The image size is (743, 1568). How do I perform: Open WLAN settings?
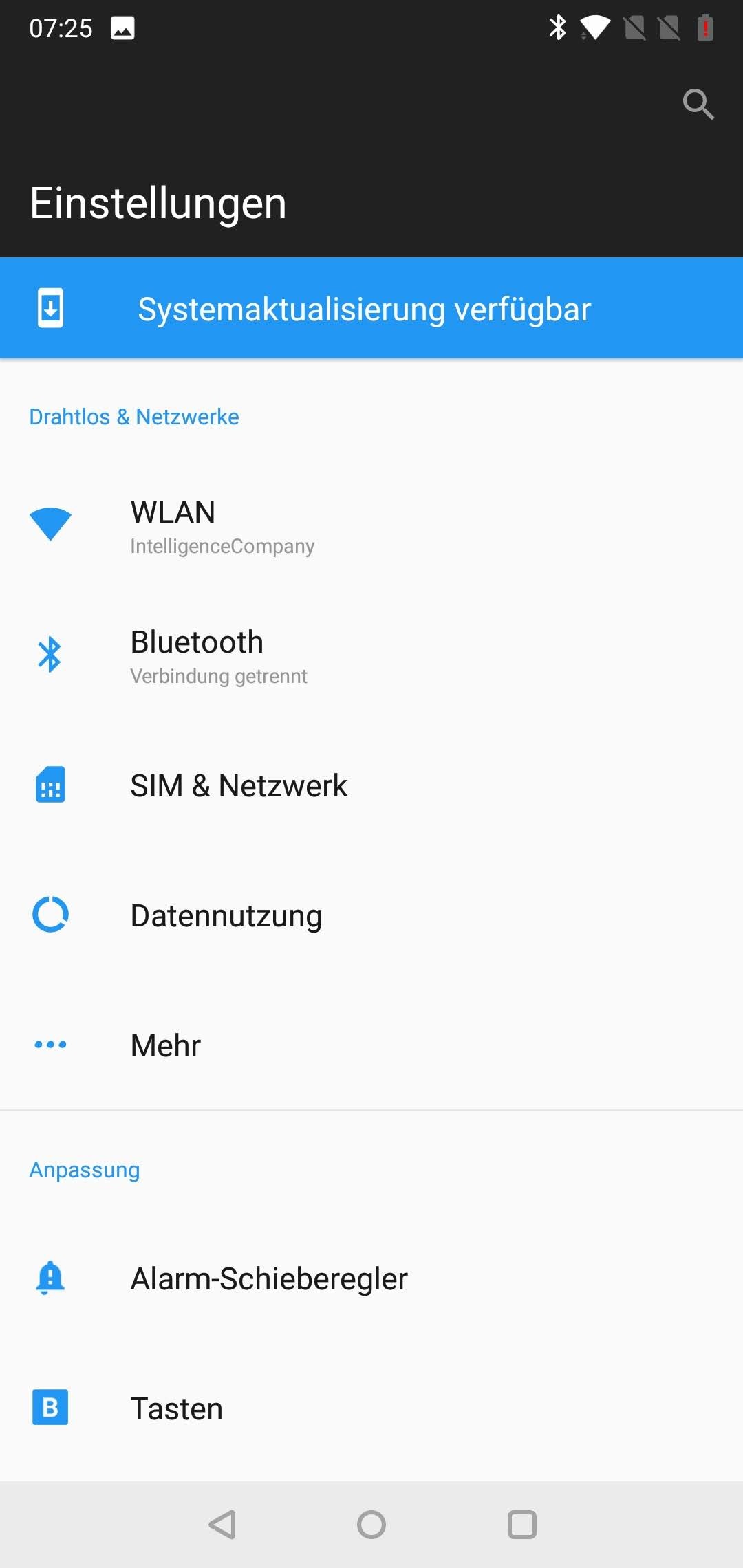pos(371,526)
